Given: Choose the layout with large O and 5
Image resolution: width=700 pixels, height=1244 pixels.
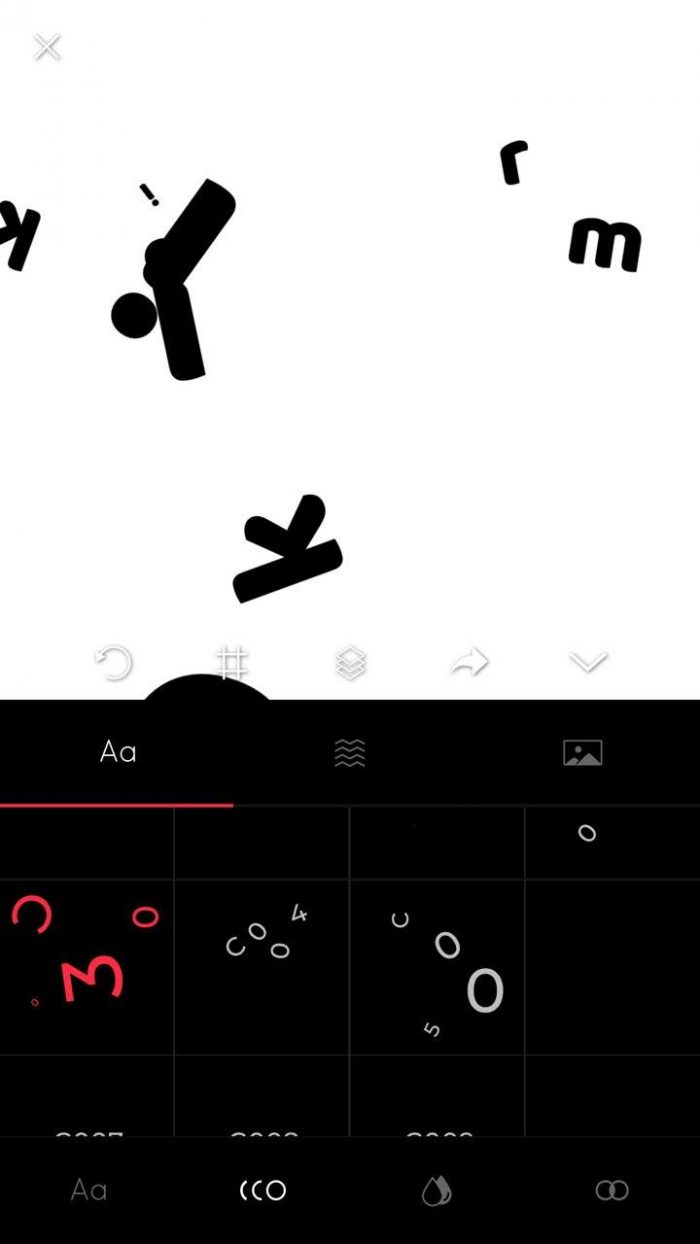Looking at the screenshot, I should pyautogui.click(x=437, y=966).
